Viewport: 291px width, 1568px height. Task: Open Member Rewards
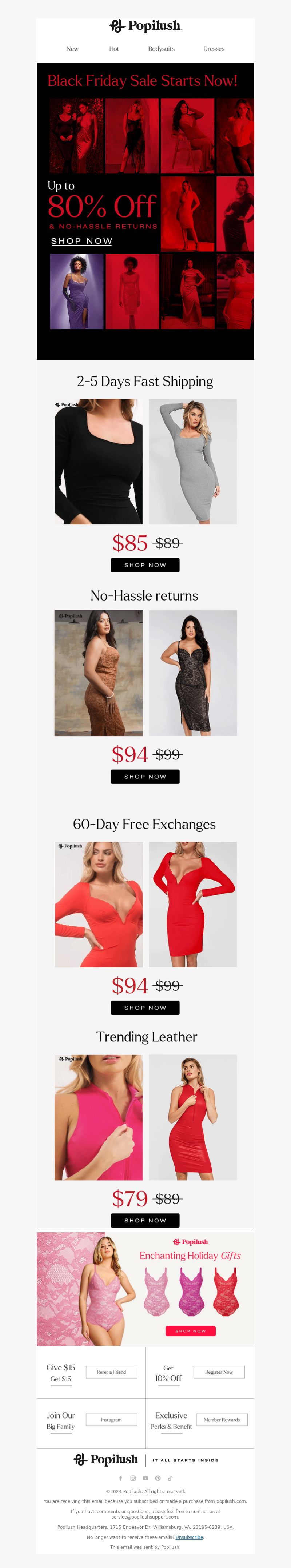[x=222, y=1420]
